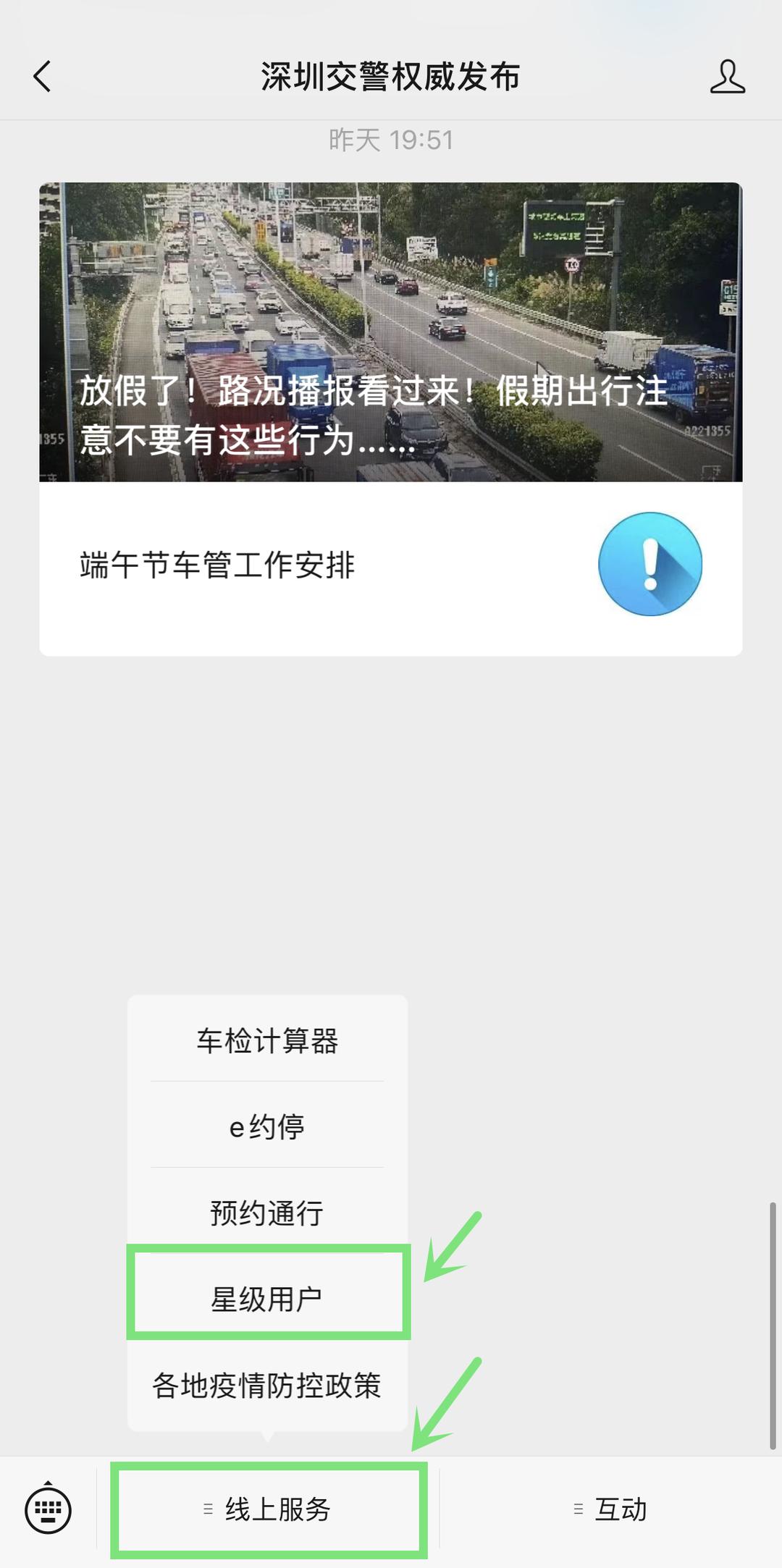Open the account profile icon
Image resolution: width=782 pixels, height=1568 pixels.
click(x=727, y=76)
